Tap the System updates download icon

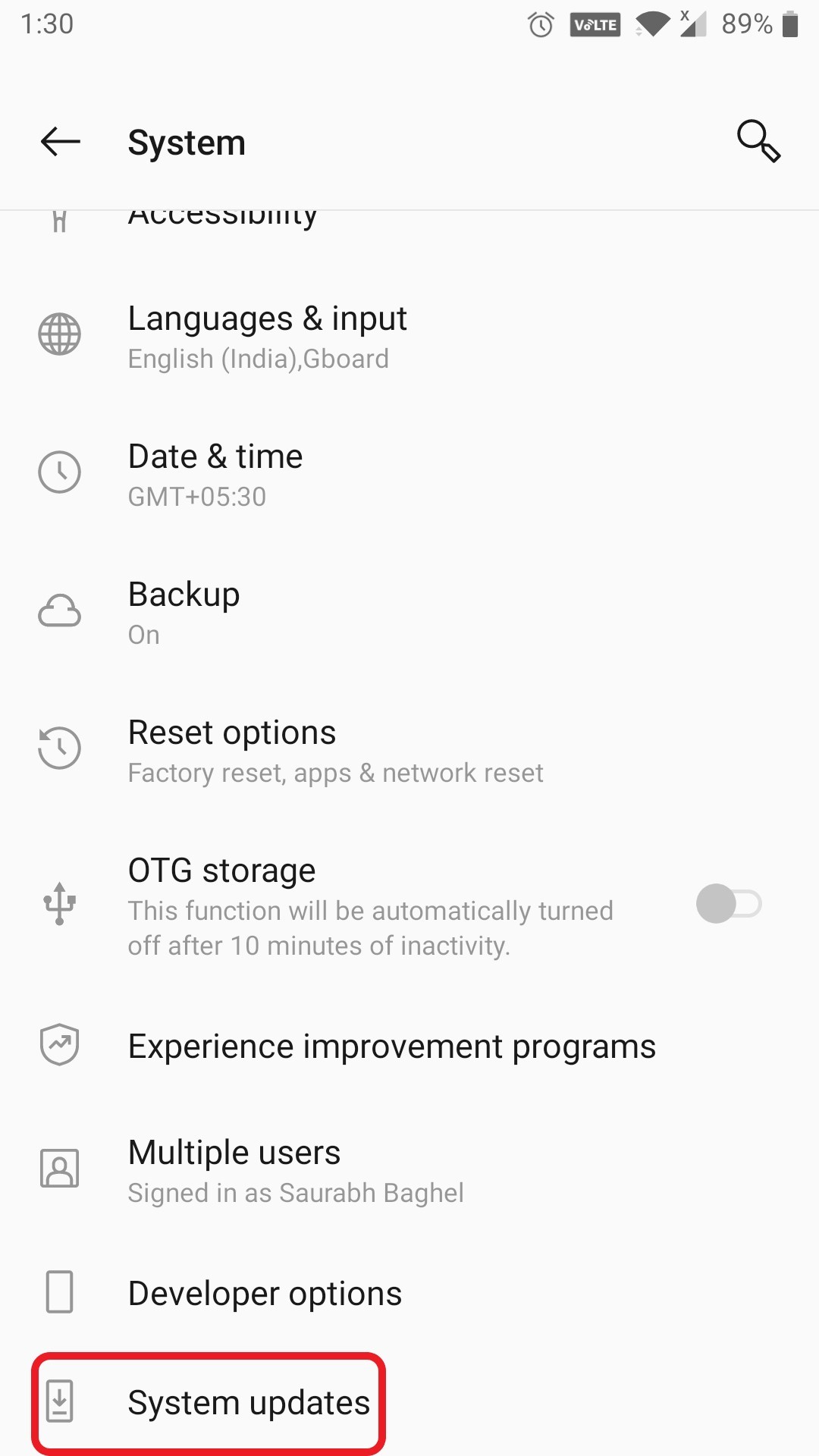pyautogui.click(x=60, y=1402)
